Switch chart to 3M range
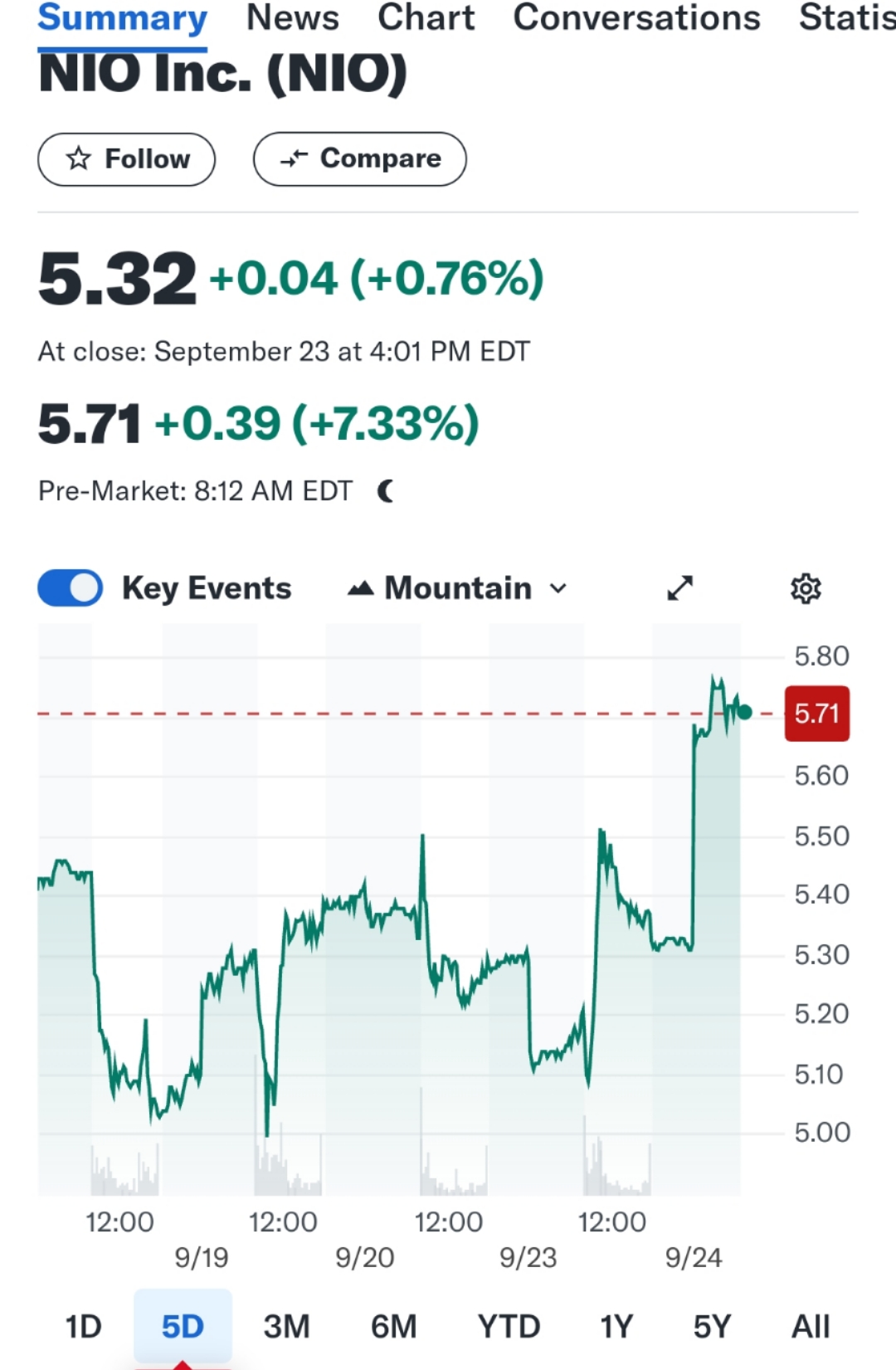The image size is (896, 1370). coord(286,1327)
